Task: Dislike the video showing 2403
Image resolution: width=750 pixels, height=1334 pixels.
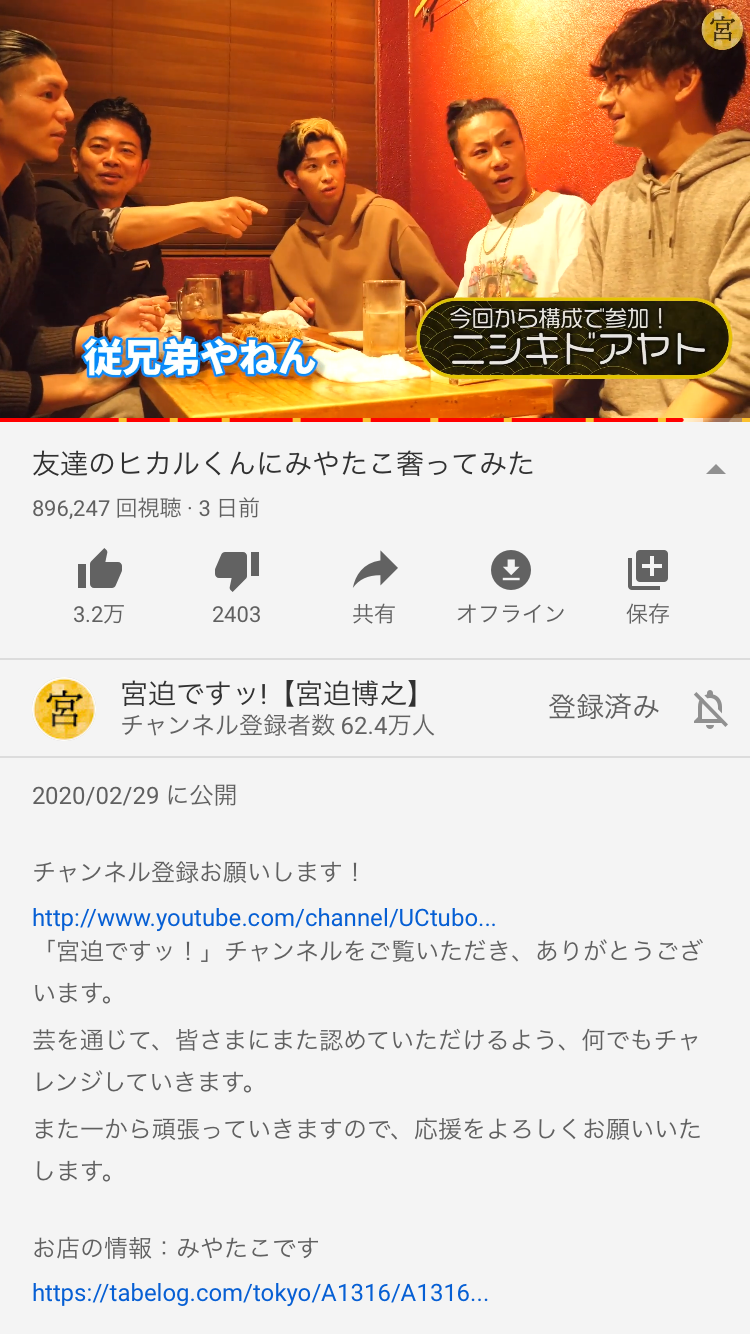Action: click(237, 587)
